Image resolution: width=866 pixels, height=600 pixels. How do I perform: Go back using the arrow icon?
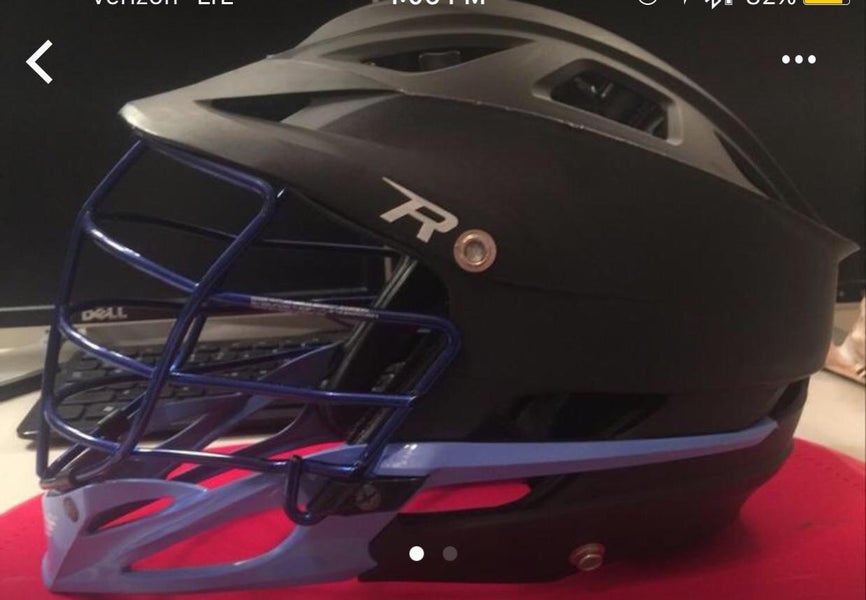point(39,62)
